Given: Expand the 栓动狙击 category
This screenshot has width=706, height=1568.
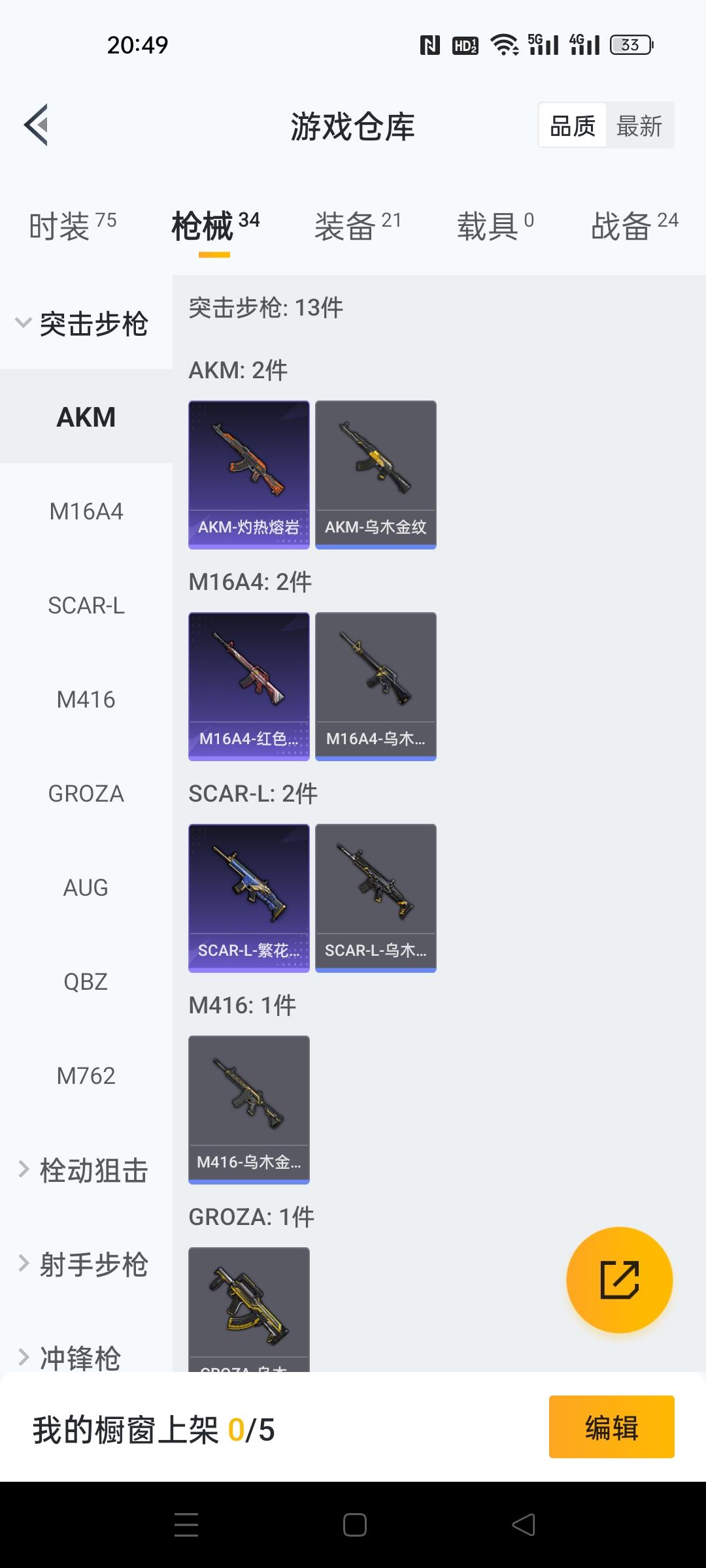Looking at the screenshot, I should (85, 1170).
